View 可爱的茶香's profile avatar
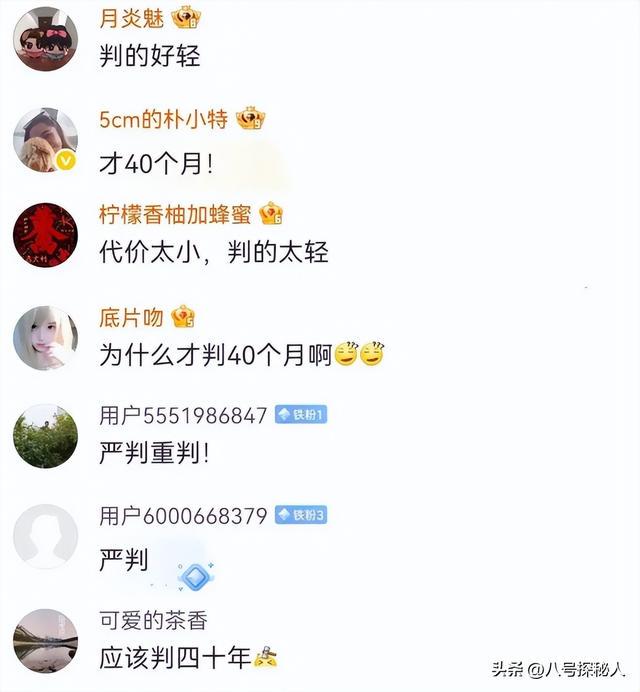The image size is (640, 692). pos(45,640)
